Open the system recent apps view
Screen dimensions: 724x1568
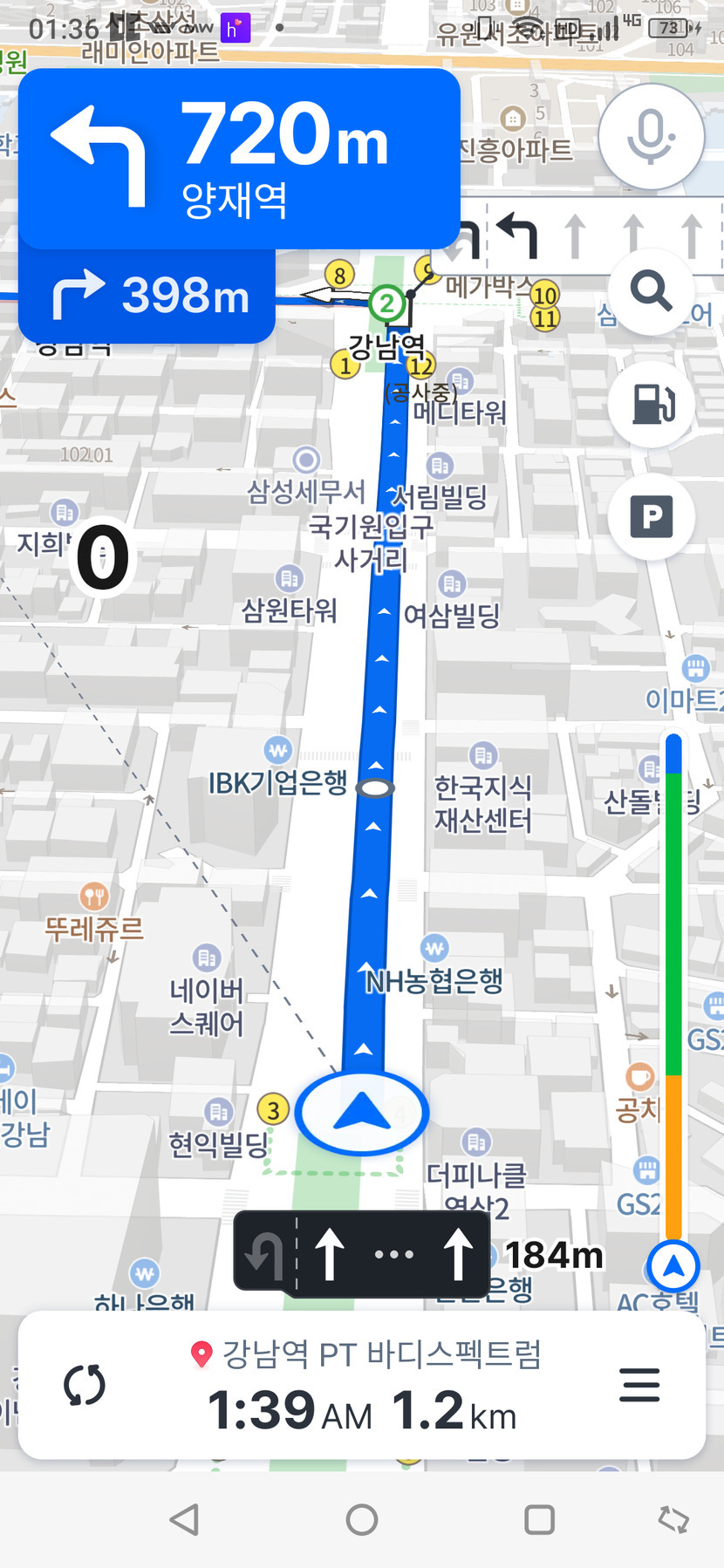(x=539, y=1520)
